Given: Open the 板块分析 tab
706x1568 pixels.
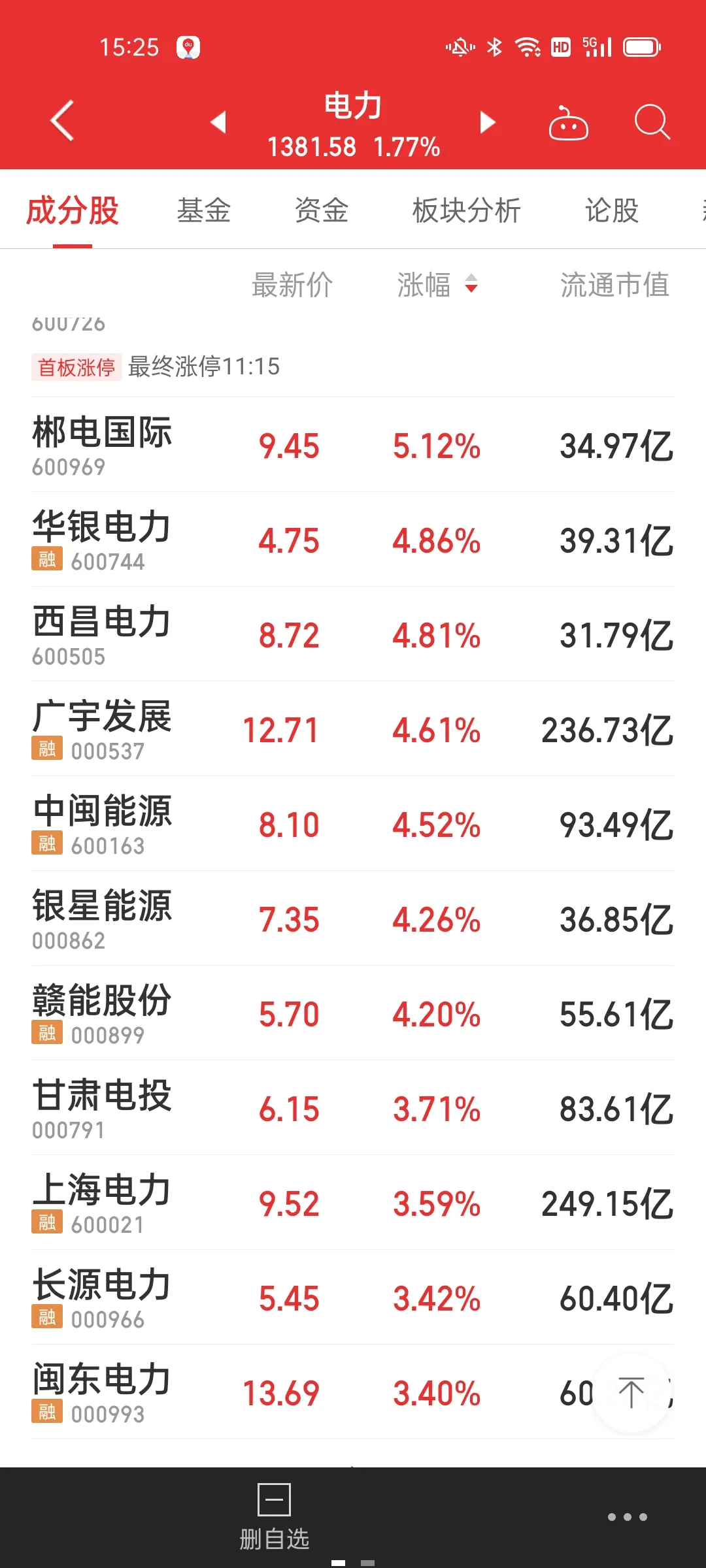Looking at the screenshot, I should pyautogui.click(x=467, y=210).
